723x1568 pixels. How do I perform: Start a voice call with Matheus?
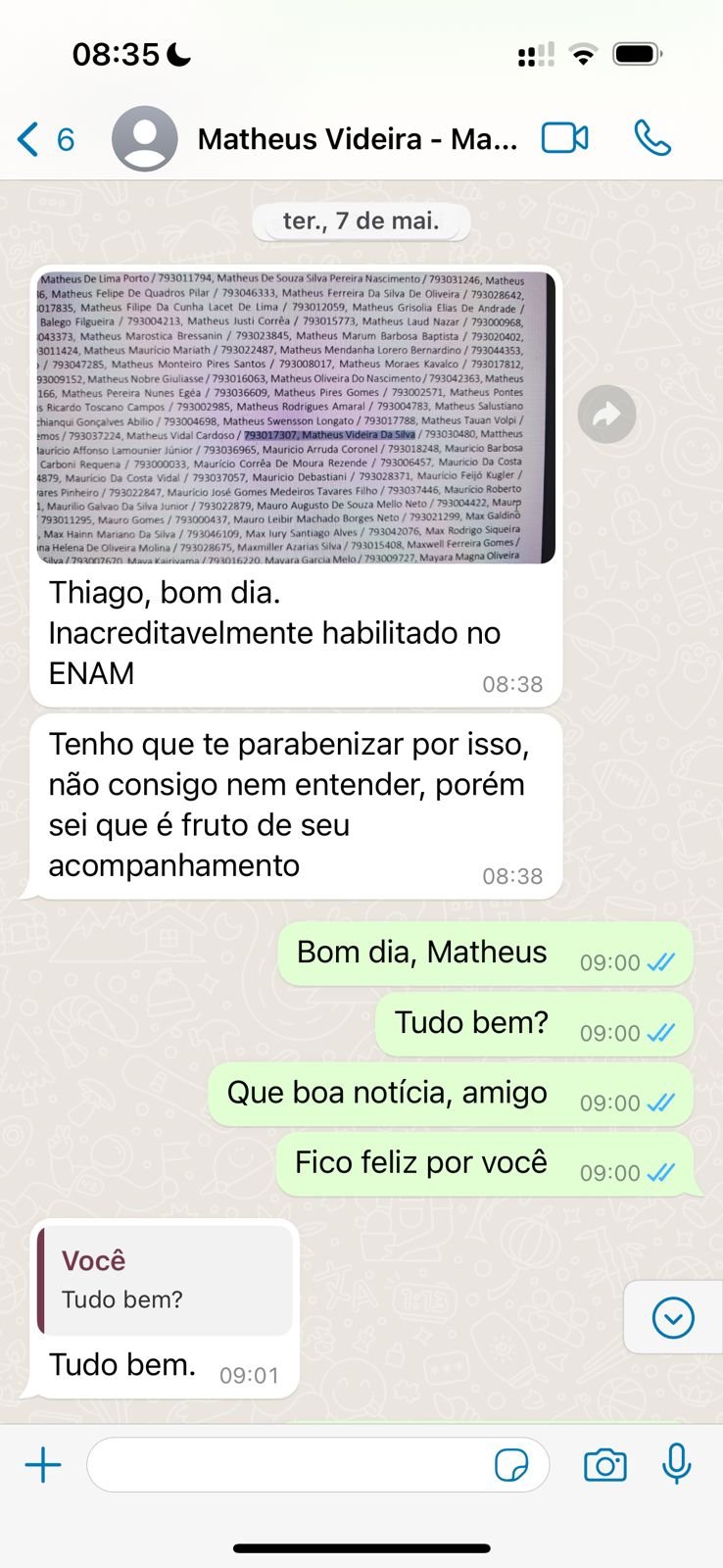652,138
